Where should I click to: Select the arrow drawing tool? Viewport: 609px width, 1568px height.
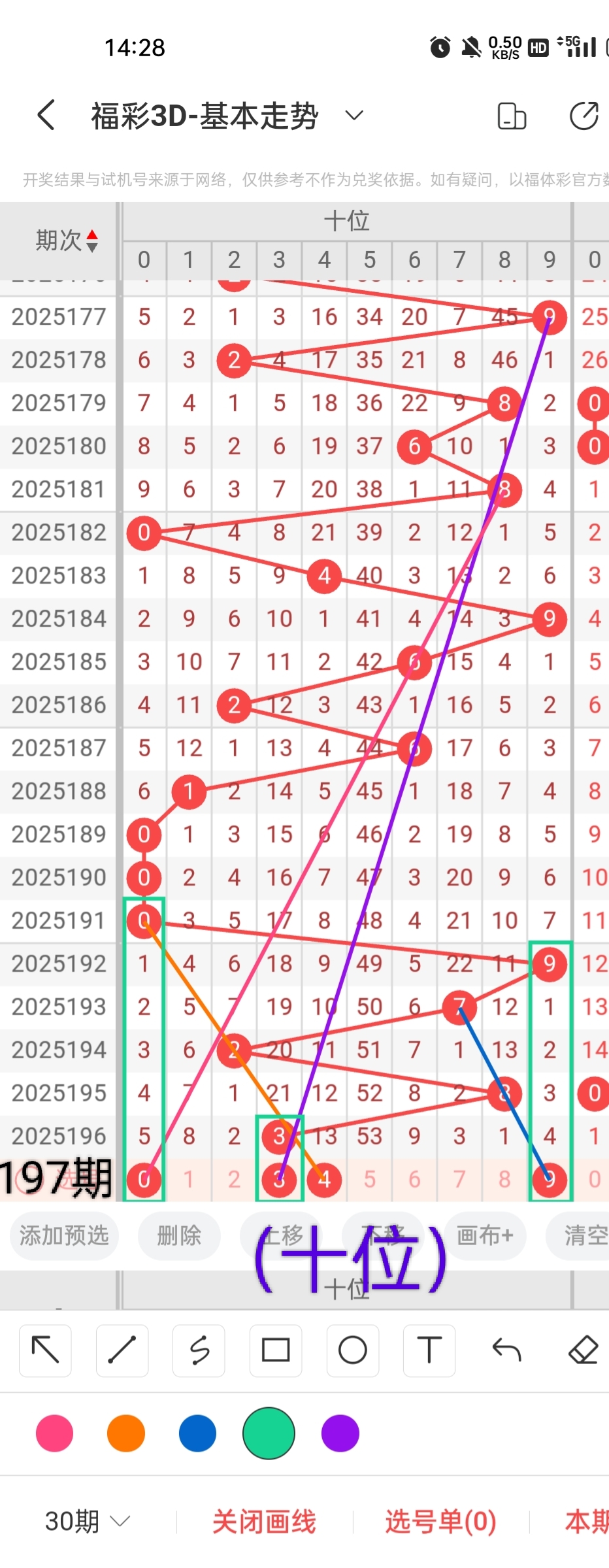[x=45, y=1350]
